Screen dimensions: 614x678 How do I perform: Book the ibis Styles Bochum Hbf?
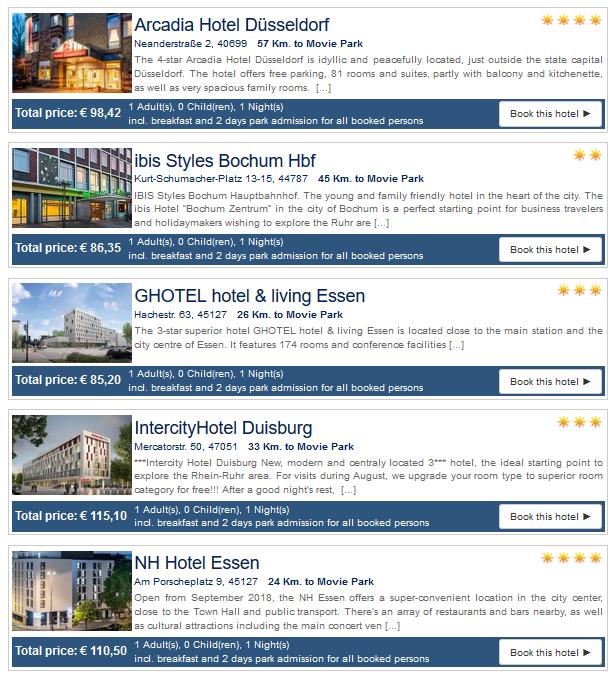[550, 249]
